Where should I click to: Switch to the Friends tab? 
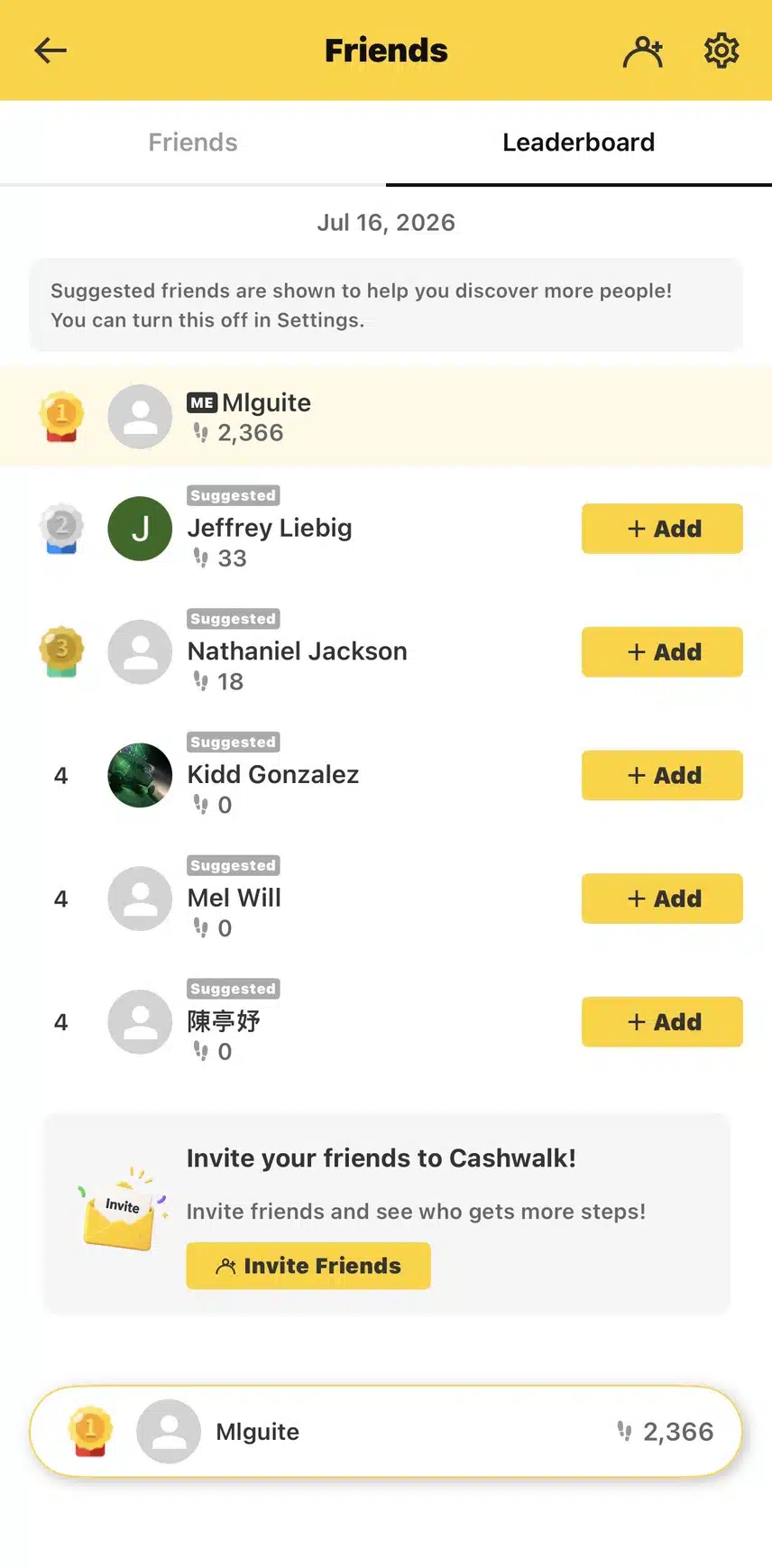193,143
